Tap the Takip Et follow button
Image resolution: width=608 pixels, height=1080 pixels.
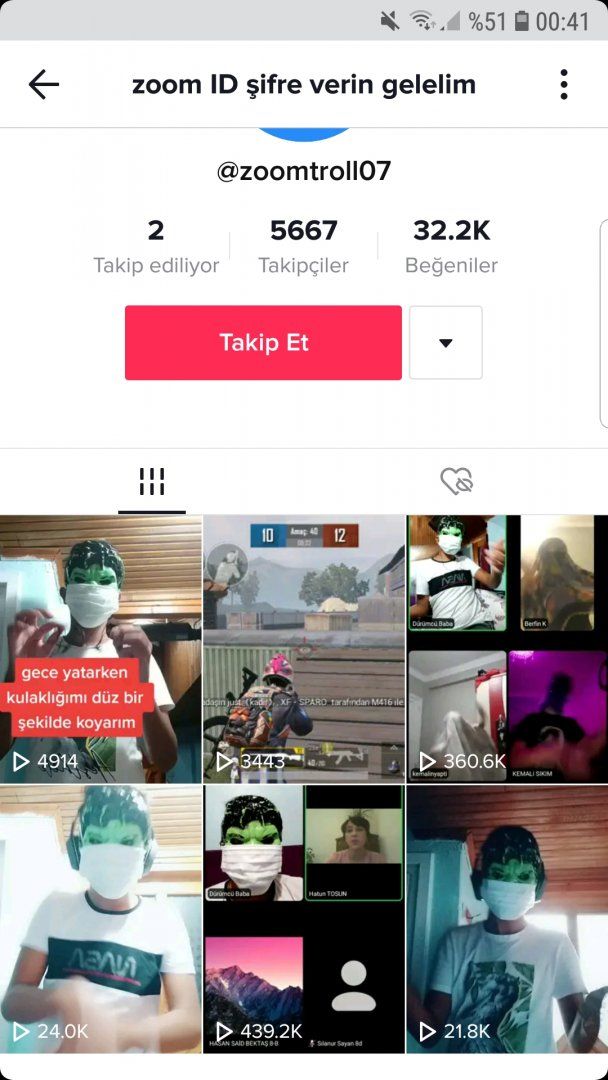tap(263, 343)
